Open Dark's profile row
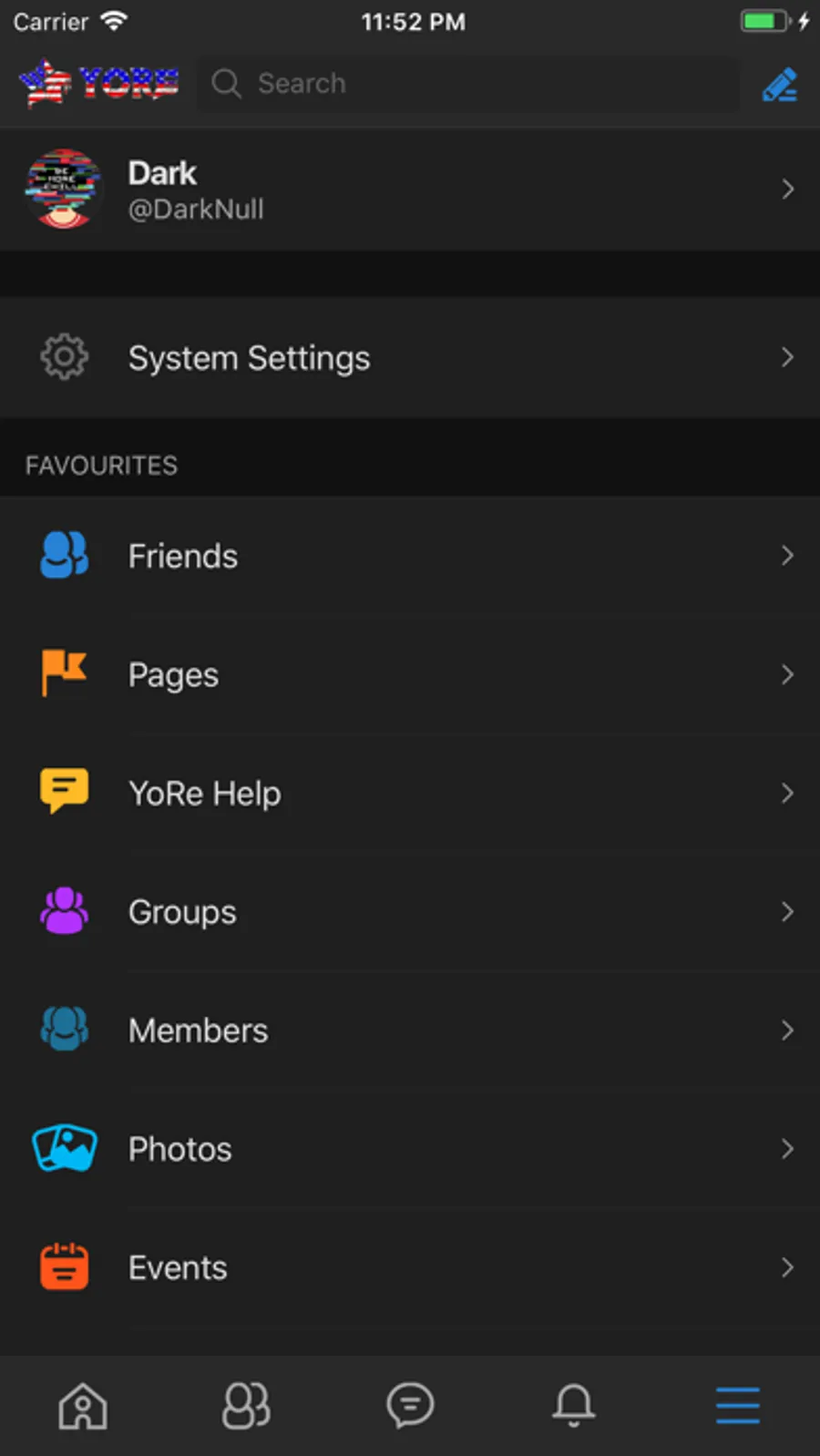 pos(410,190)
